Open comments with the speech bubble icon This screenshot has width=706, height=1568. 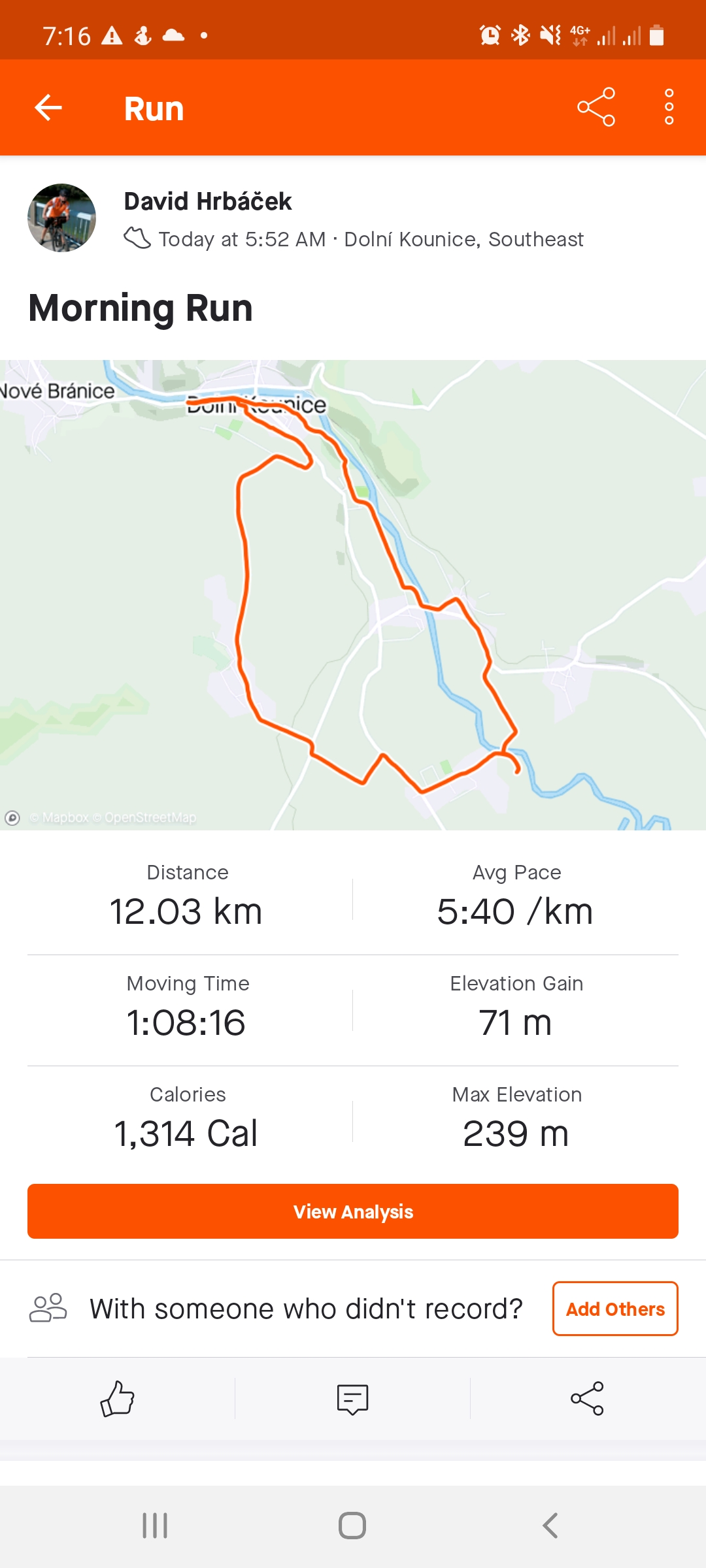(353, 1399)
